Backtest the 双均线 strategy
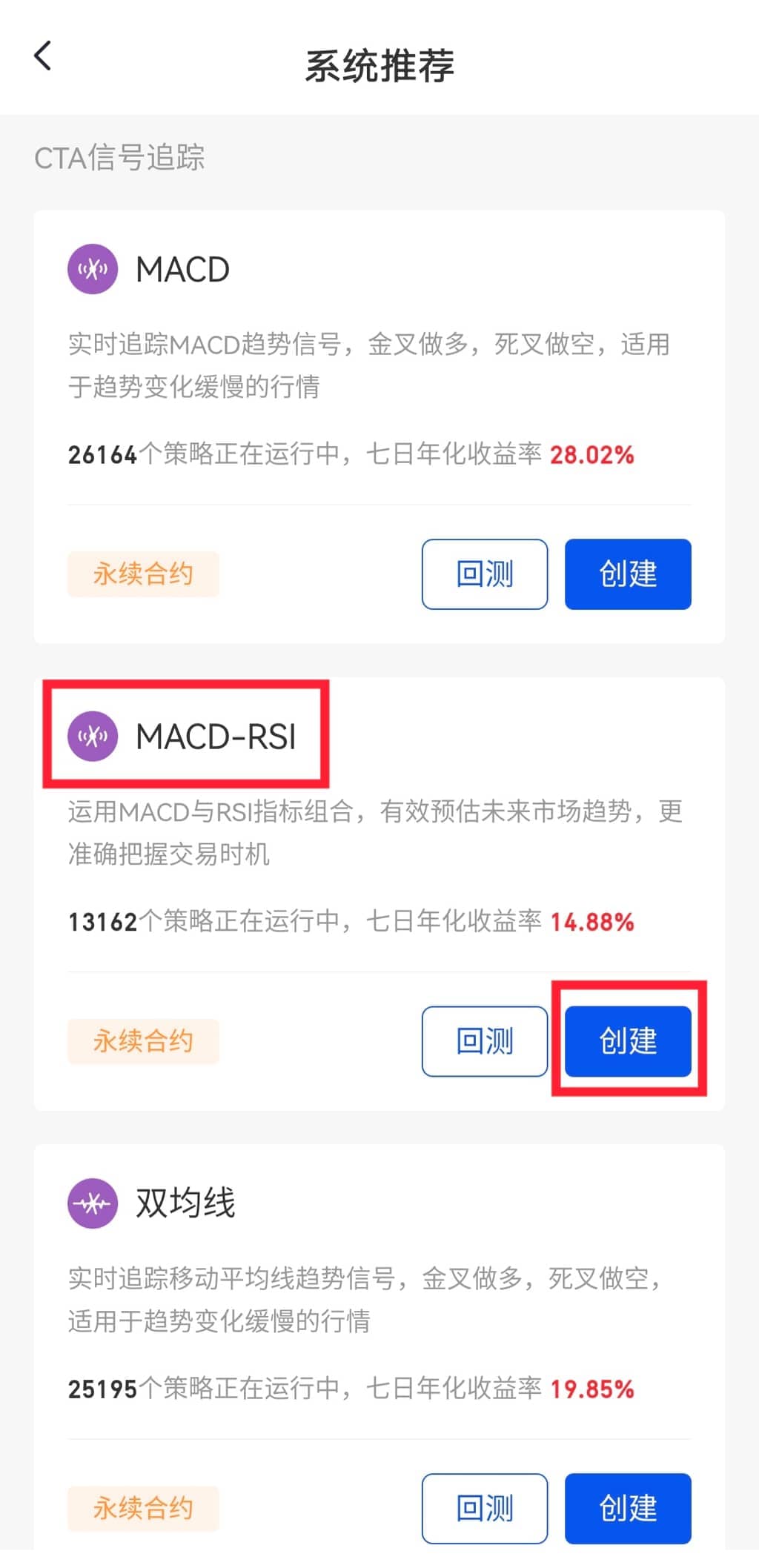 485,1508
